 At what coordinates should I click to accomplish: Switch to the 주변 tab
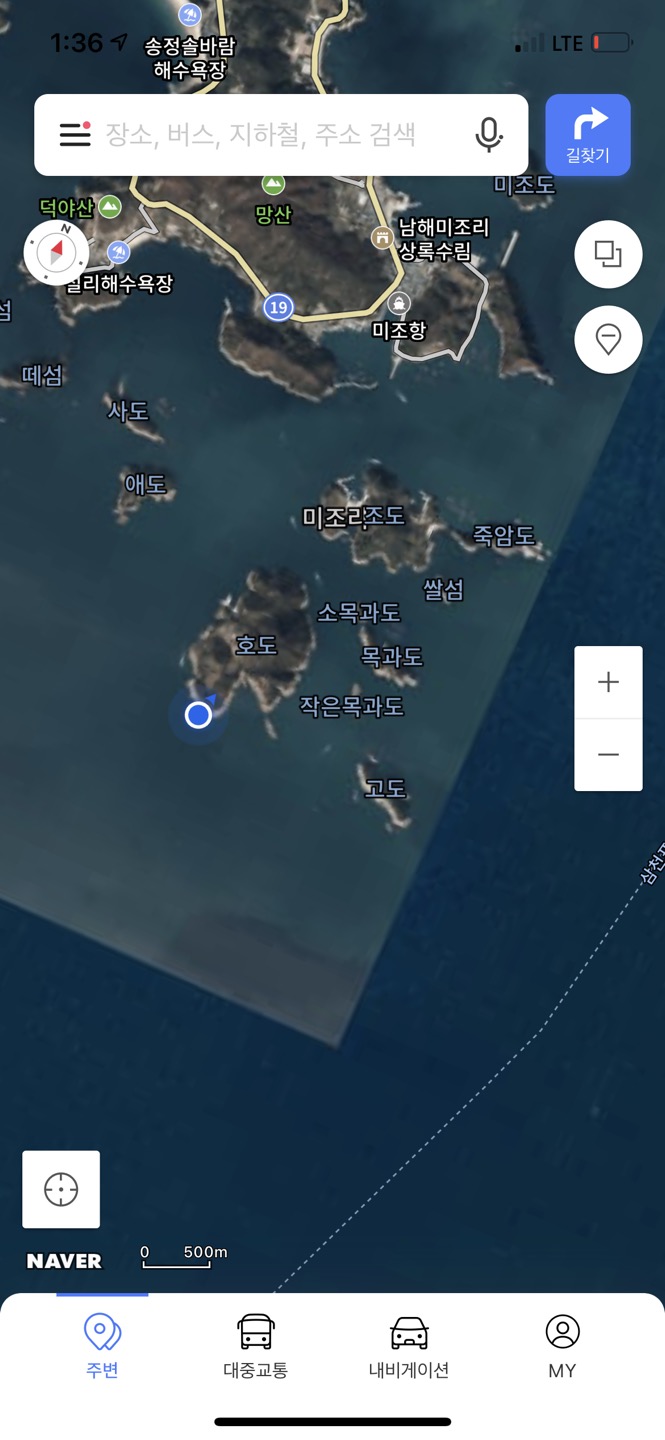[x=102, y=1347]
